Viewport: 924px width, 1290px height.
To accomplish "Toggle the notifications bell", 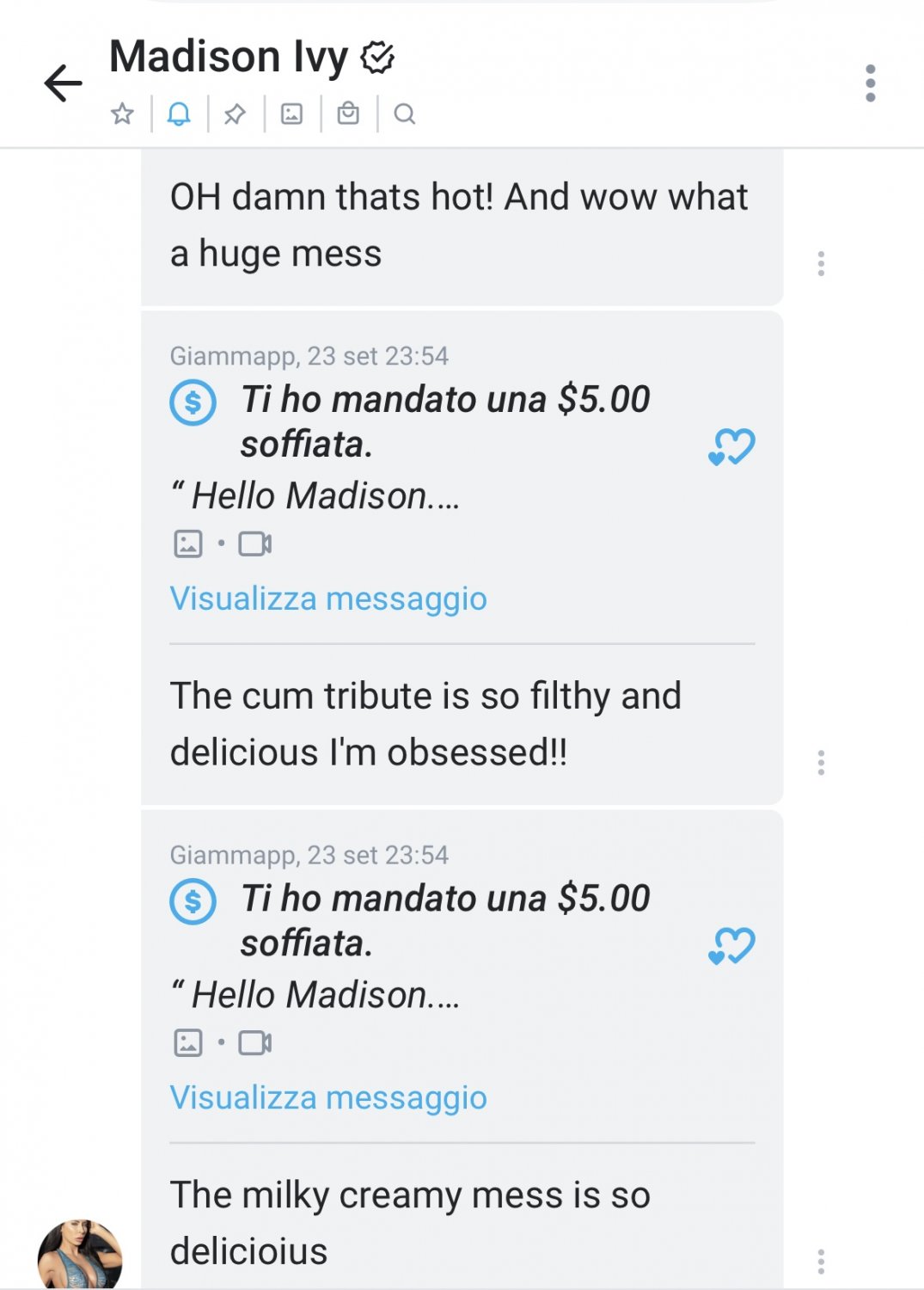I will click(x=179, y=114).
